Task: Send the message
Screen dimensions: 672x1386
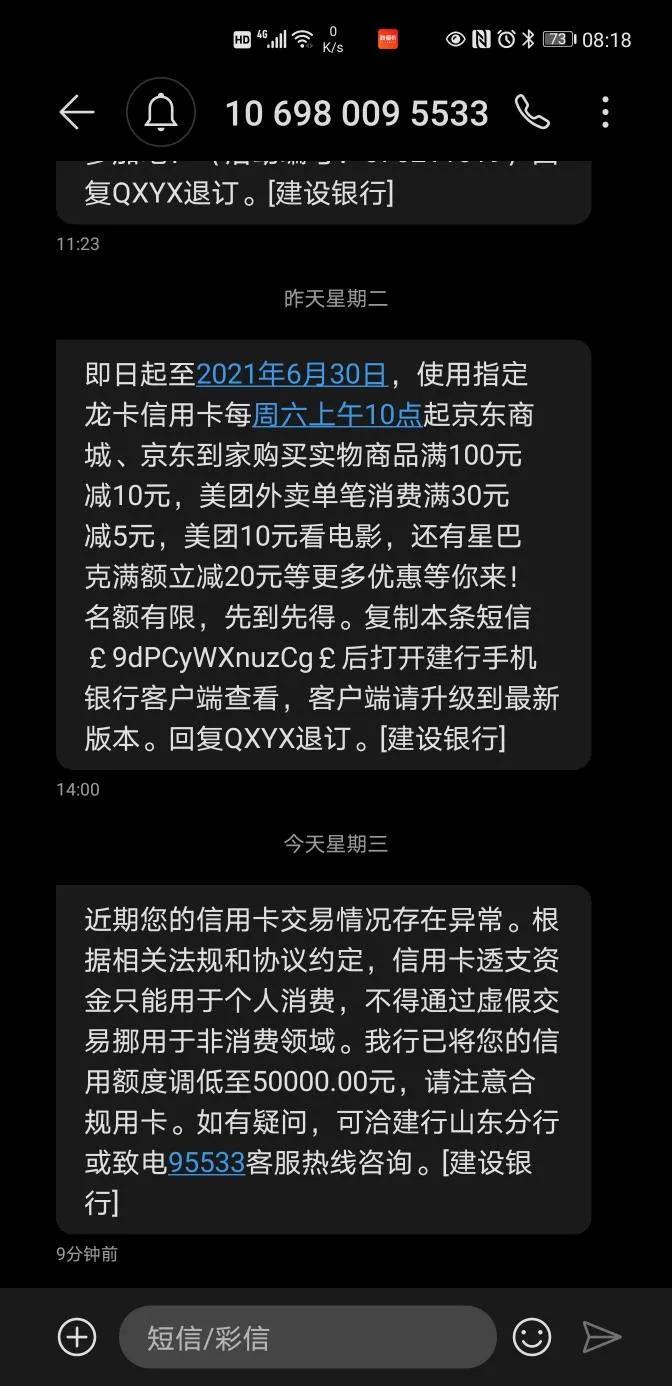Action: (603, 1336)
